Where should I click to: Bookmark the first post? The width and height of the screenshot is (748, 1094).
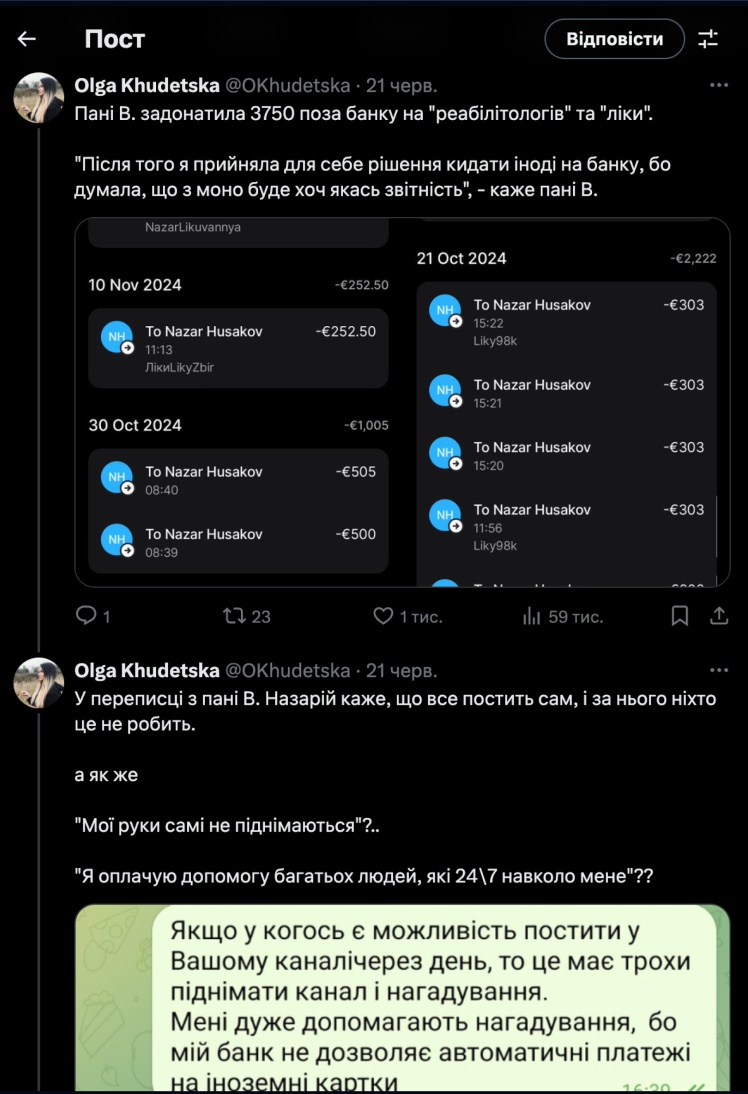click(680, 616)
